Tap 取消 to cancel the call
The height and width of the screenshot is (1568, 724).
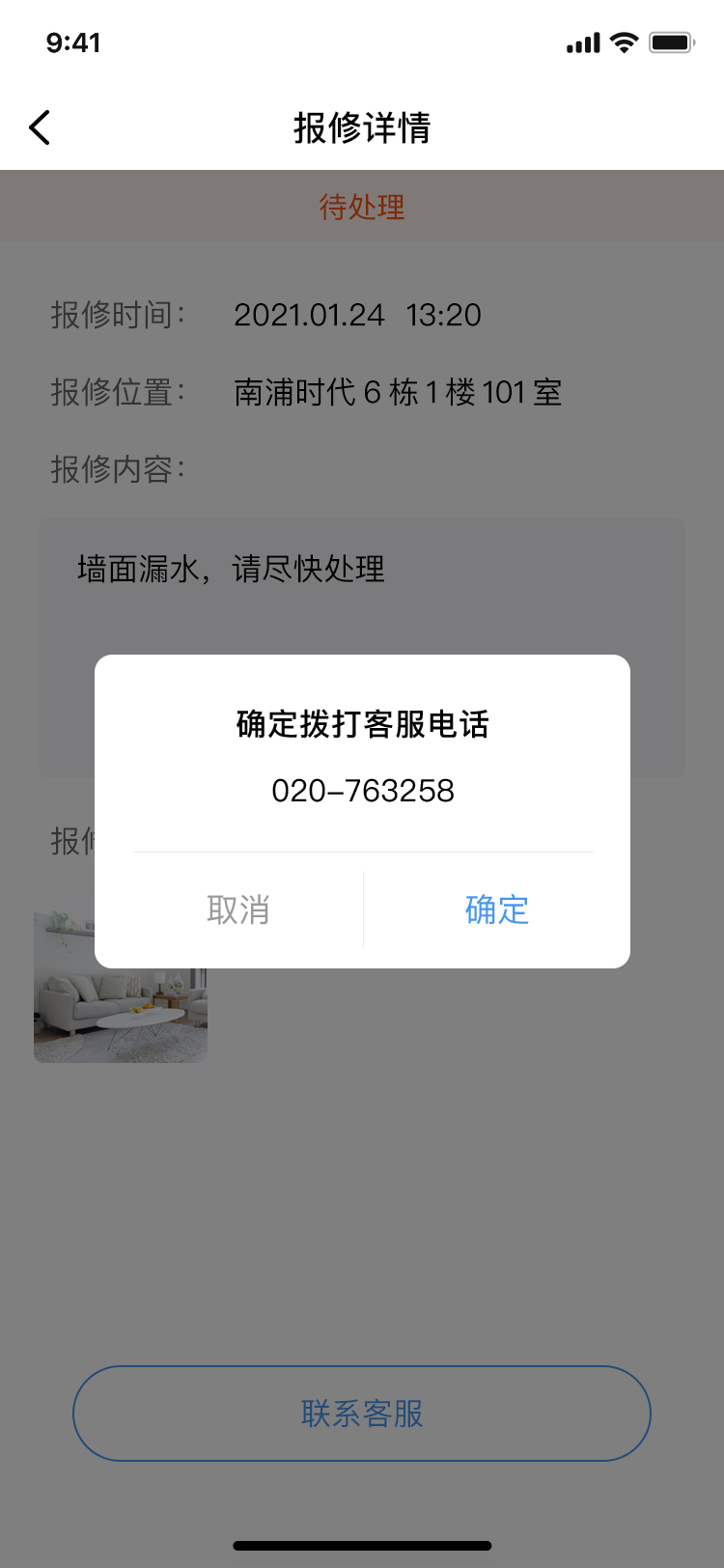pyautogui.click(x=237, y=910)
